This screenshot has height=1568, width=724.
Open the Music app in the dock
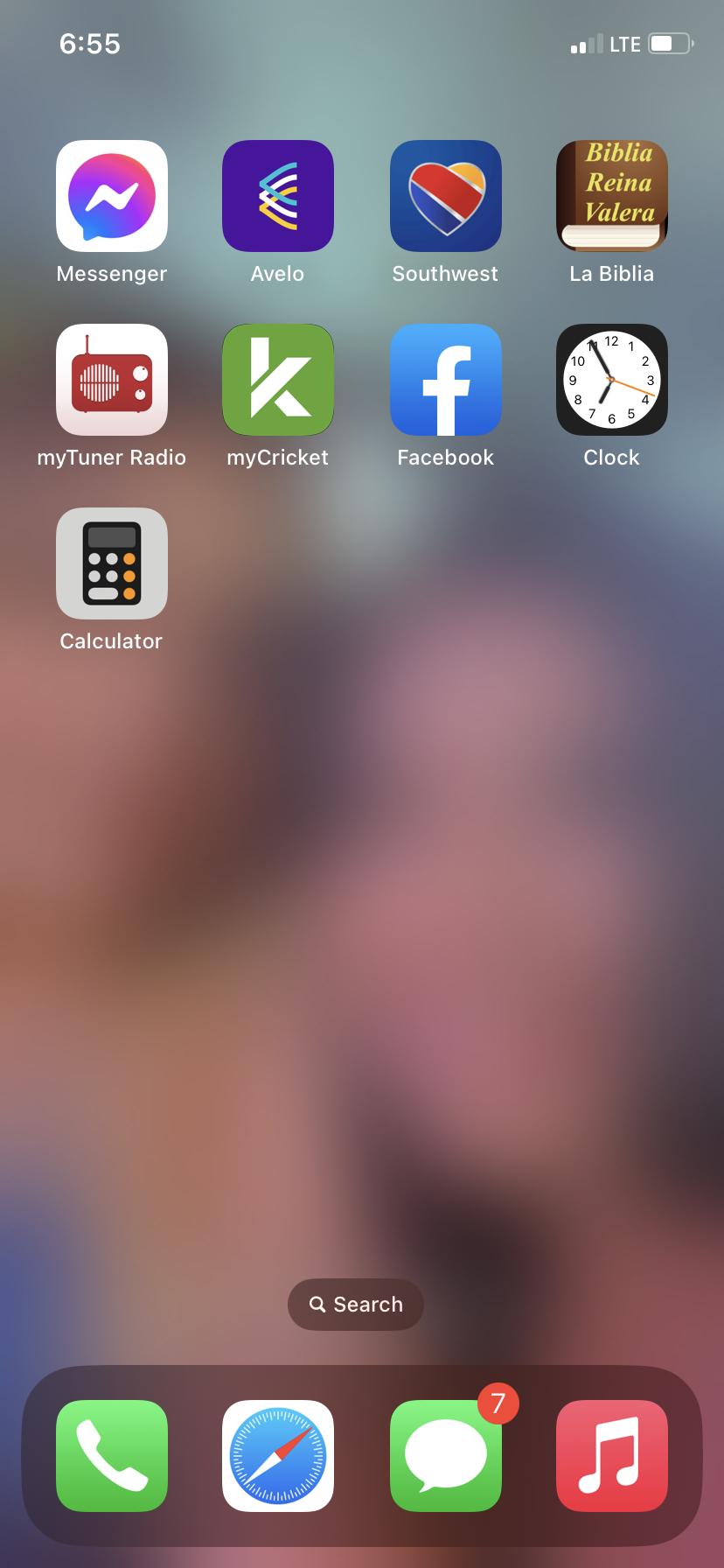click(612, 1456)
